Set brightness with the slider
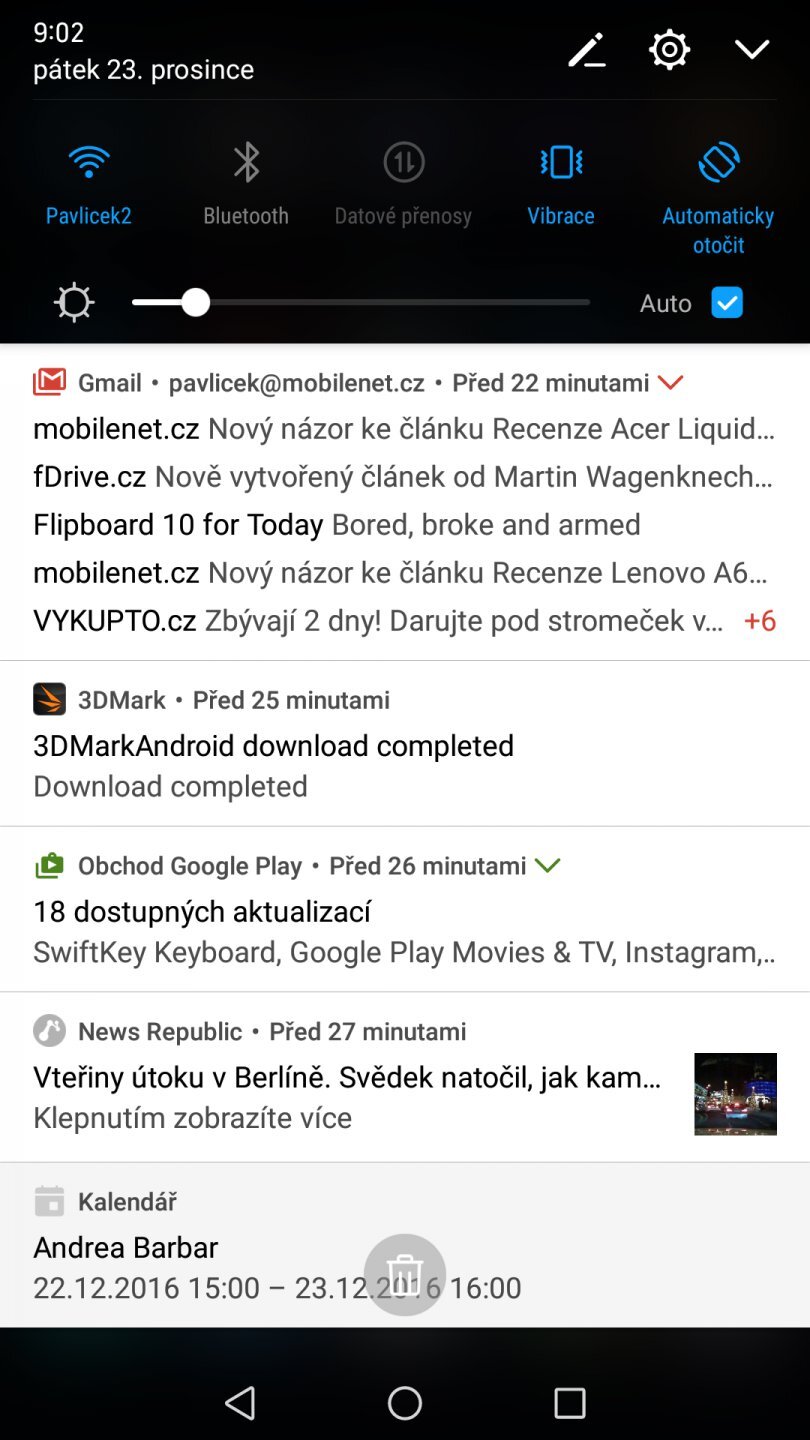 pyautogui.click(x=360, y=302)
